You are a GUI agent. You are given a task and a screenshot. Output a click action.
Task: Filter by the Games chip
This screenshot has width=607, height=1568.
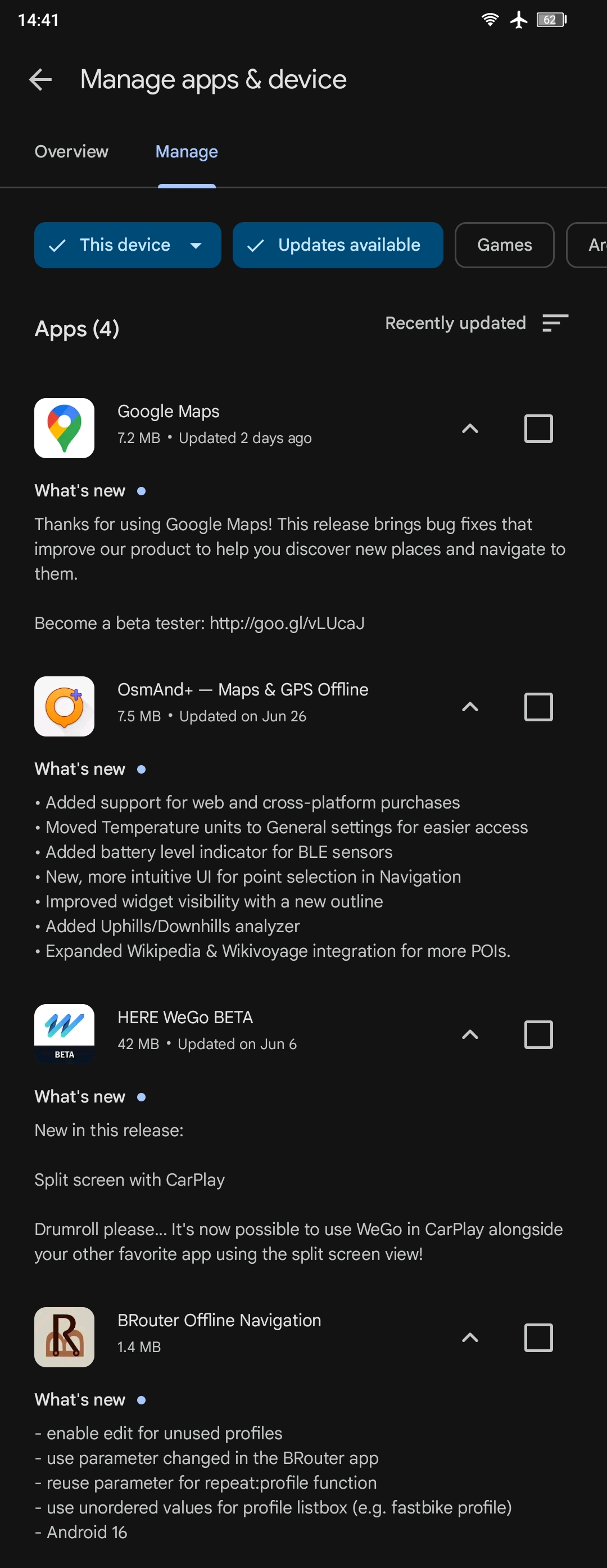point(504,245)
